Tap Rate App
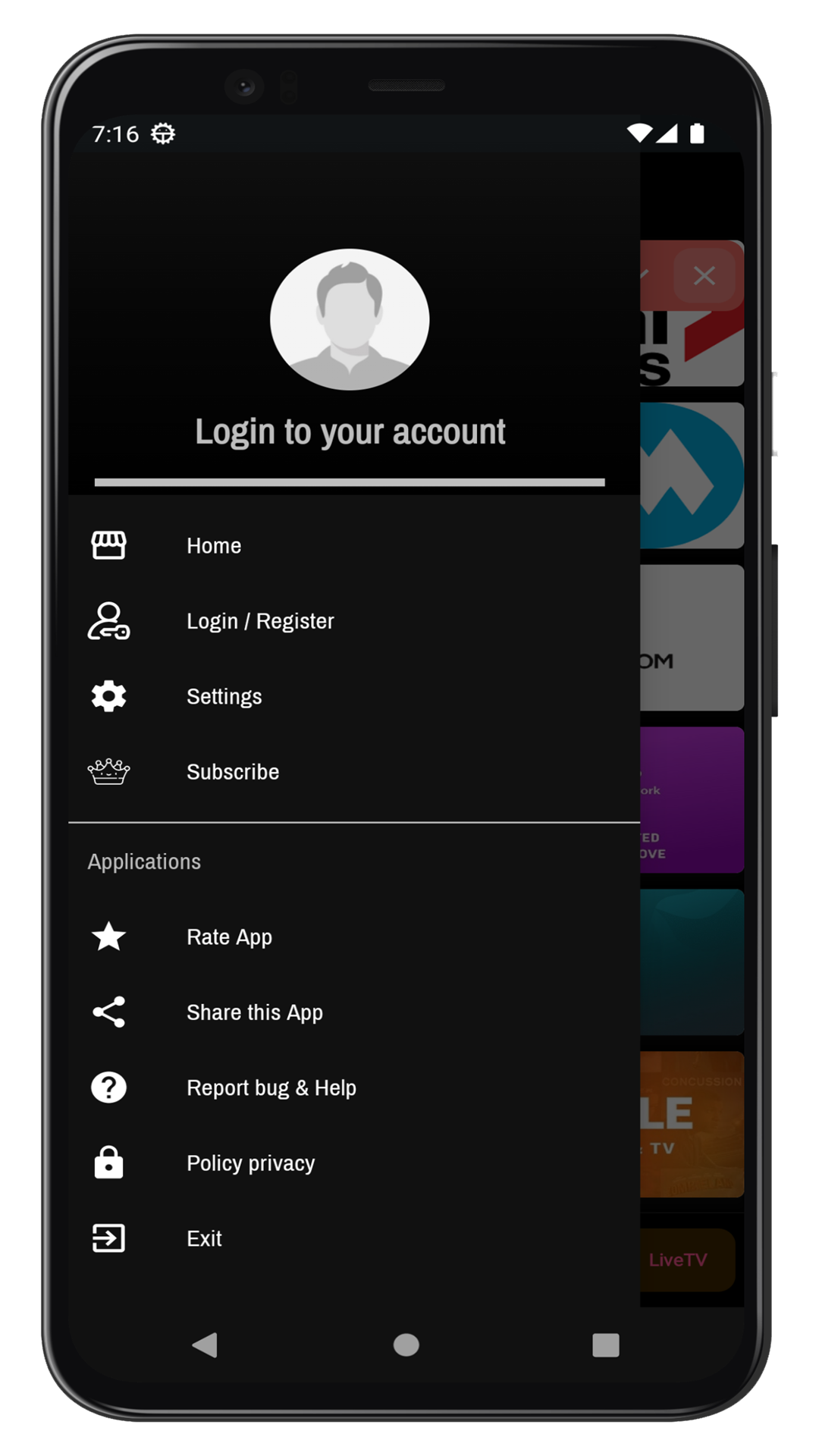 coord(354,937)
